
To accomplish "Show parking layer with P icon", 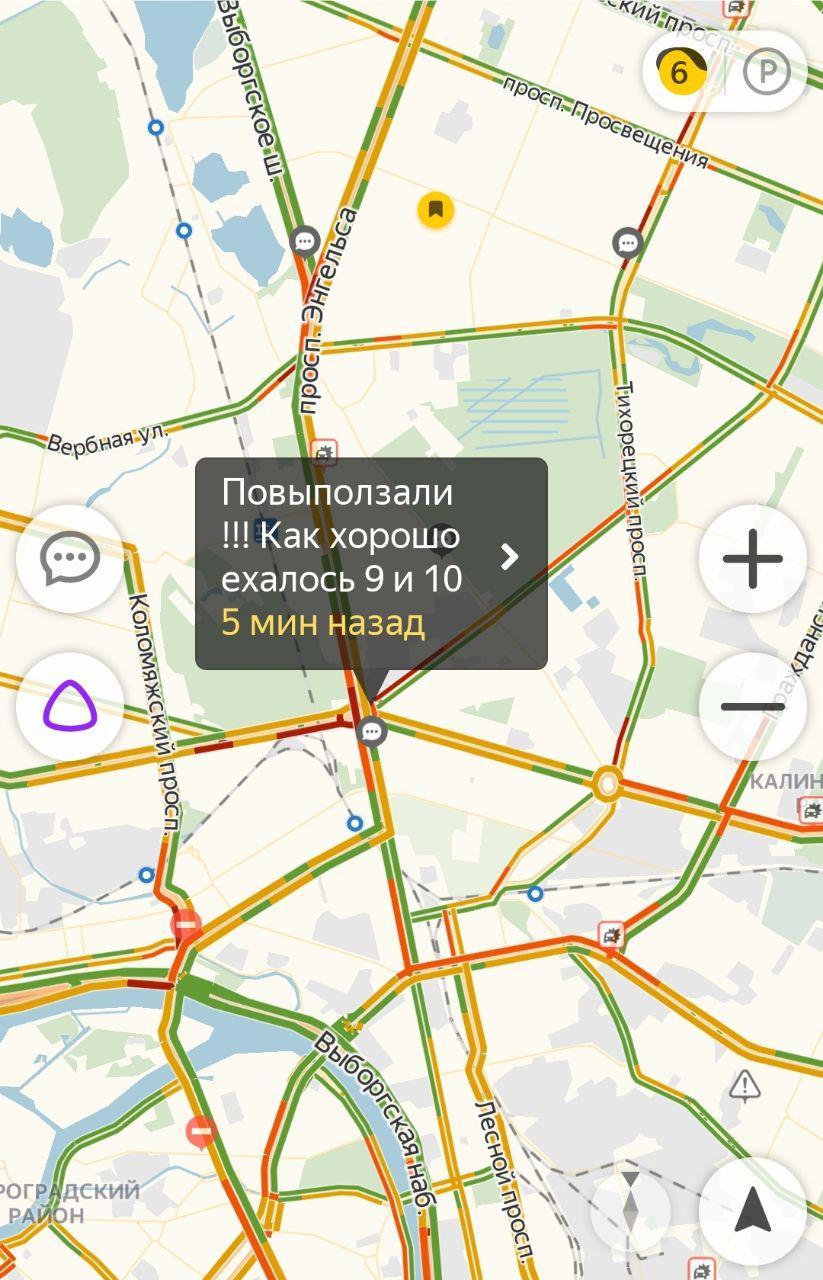I will click(x=766, y=71).
